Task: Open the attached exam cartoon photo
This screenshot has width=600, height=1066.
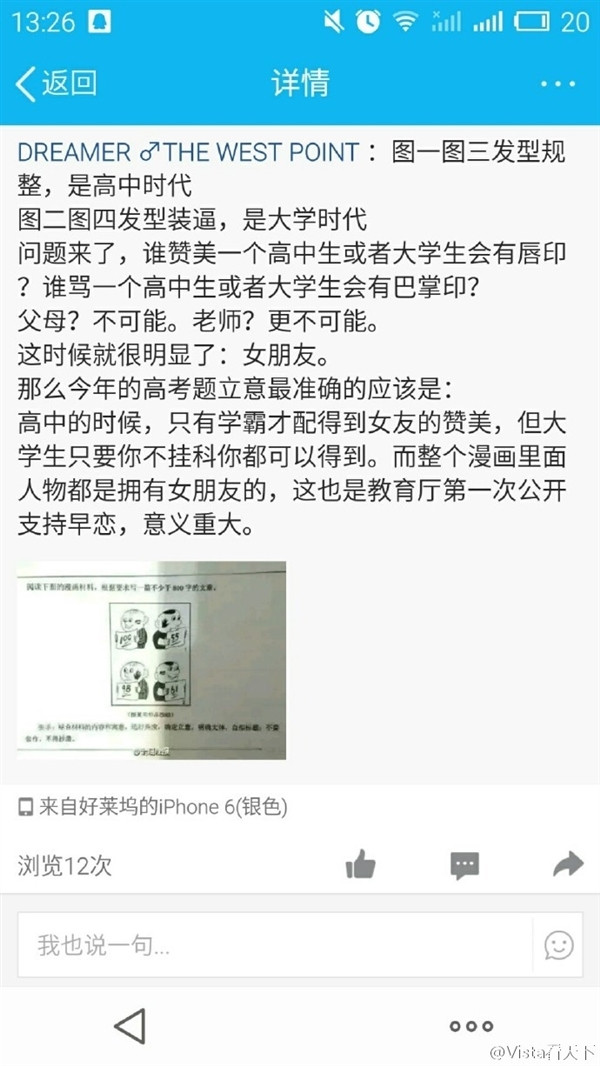Action: point(151,660)
